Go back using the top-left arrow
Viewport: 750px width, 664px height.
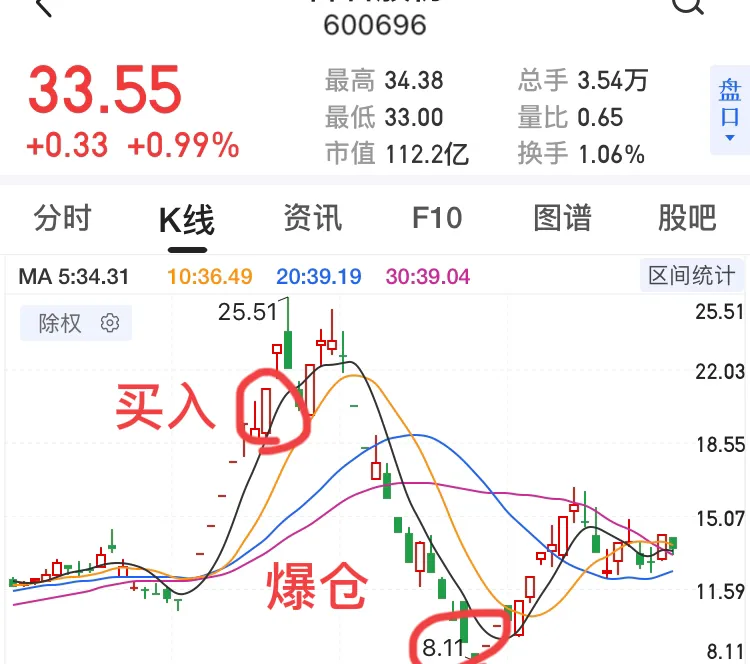[x=42, y=8]
